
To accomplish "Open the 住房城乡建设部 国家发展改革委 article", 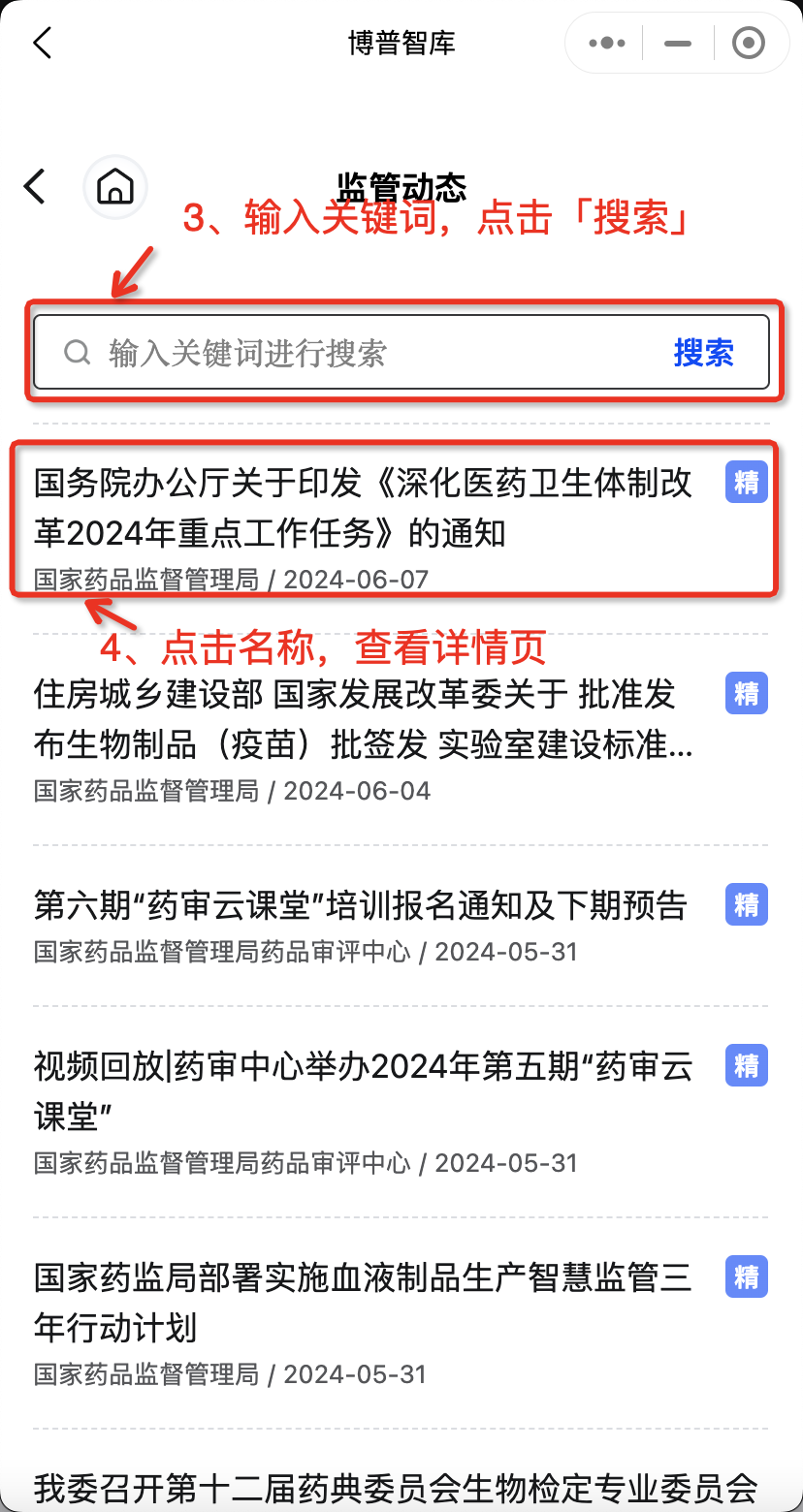I will coord(364,719).
